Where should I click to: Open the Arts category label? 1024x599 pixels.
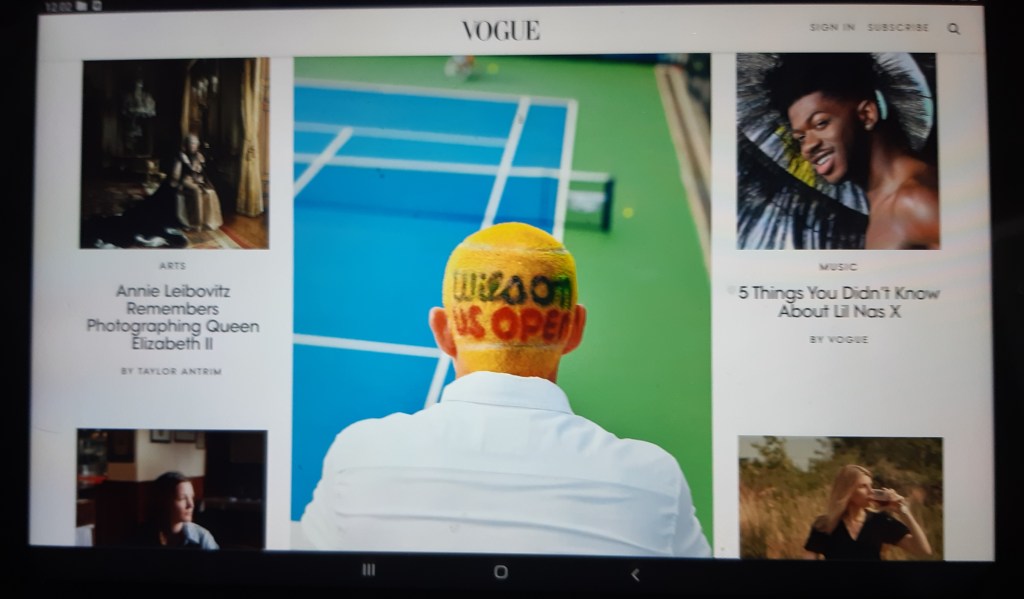point(172,266)
